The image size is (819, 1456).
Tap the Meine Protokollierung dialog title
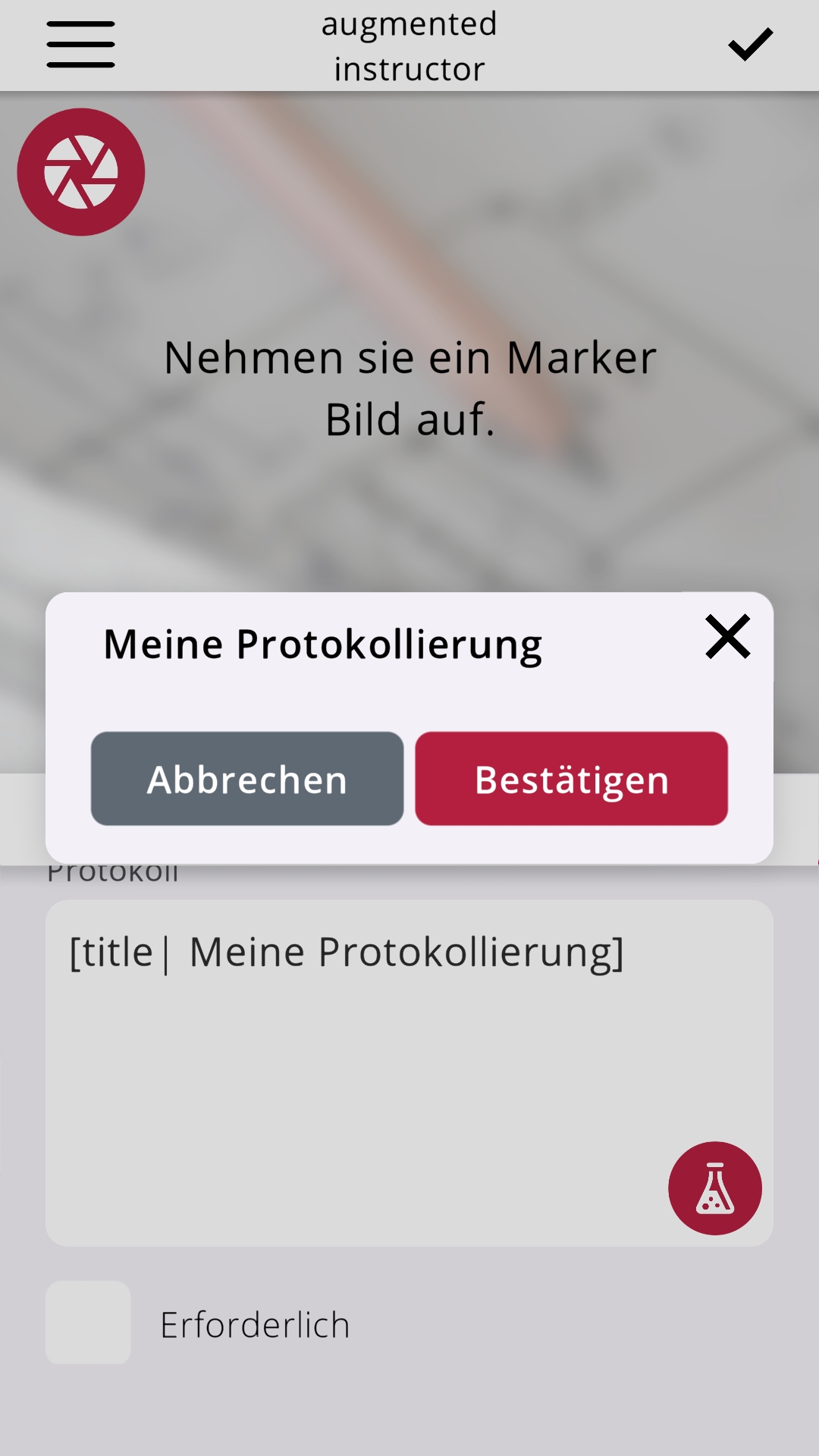click(x=322, y=645)
